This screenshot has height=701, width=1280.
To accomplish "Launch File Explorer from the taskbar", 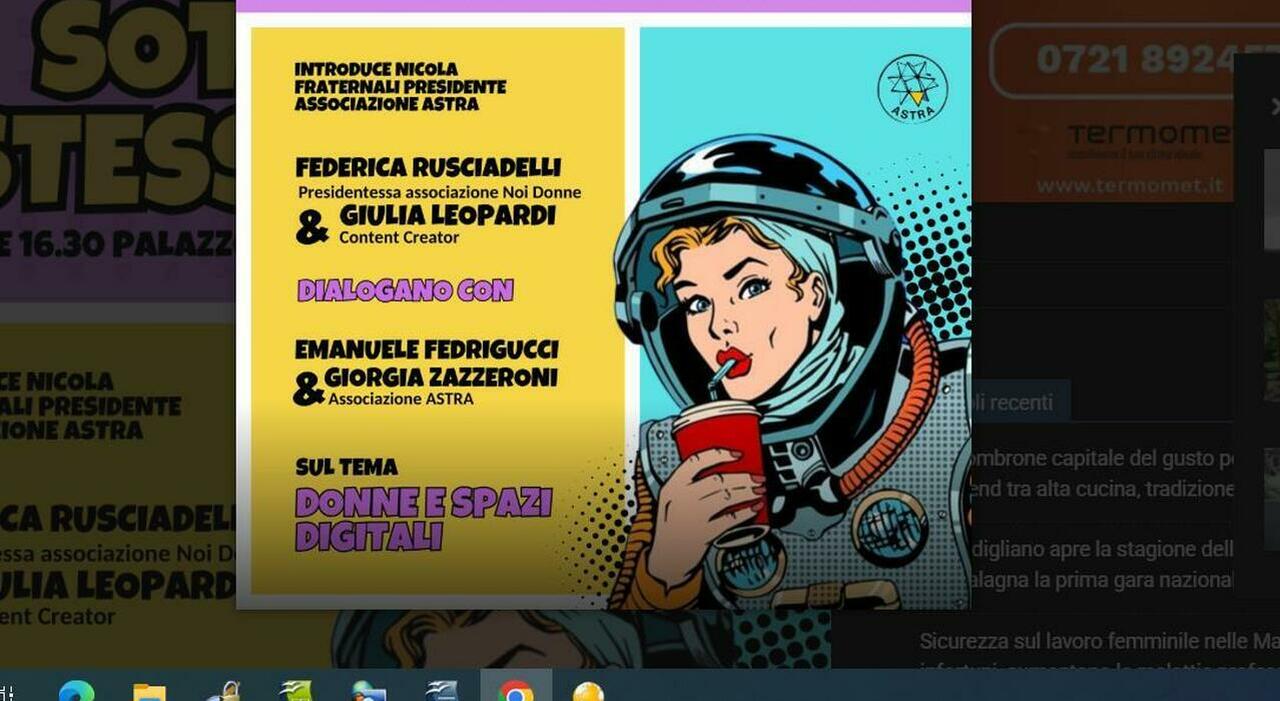I will click(150, 690).
